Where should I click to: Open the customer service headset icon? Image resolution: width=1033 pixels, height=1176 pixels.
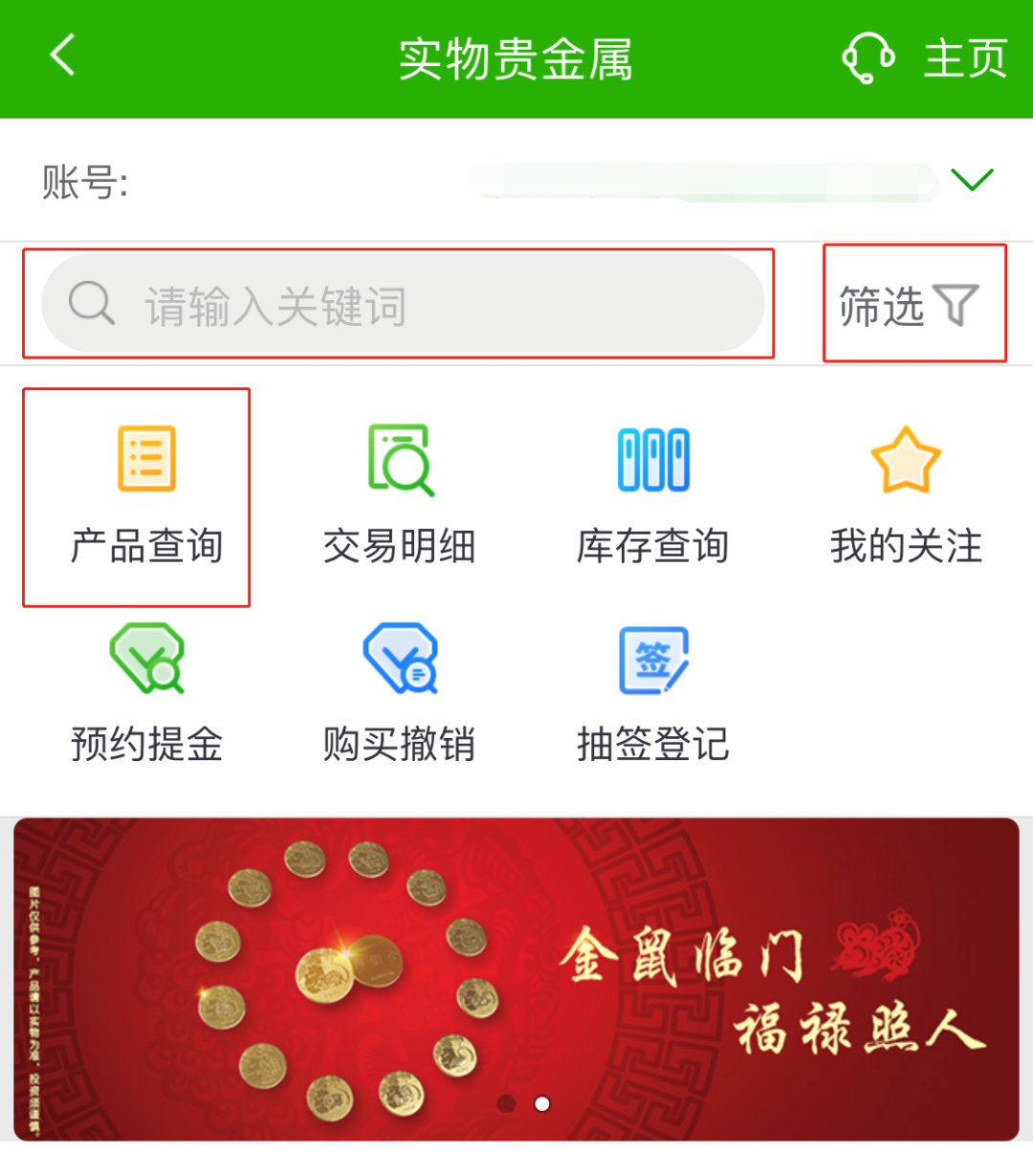pyautogui.click(x=868, y=57)
